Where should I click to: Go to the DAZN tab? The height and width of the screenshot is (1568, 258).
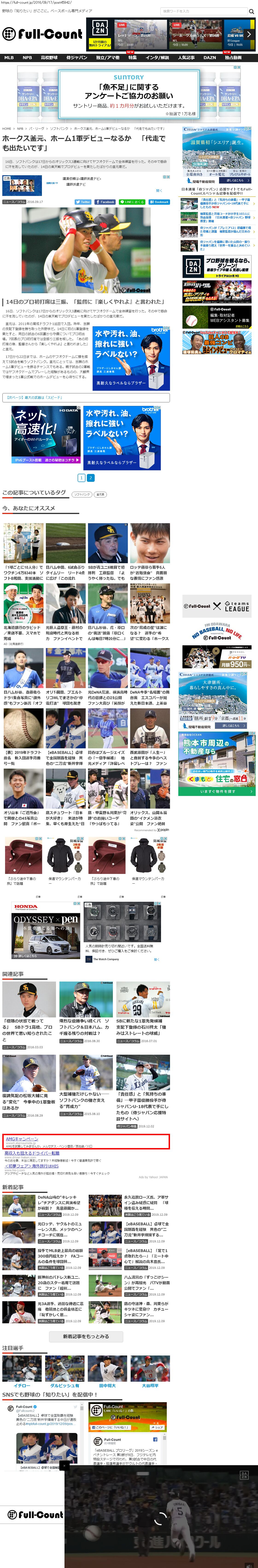pos(210,58)
